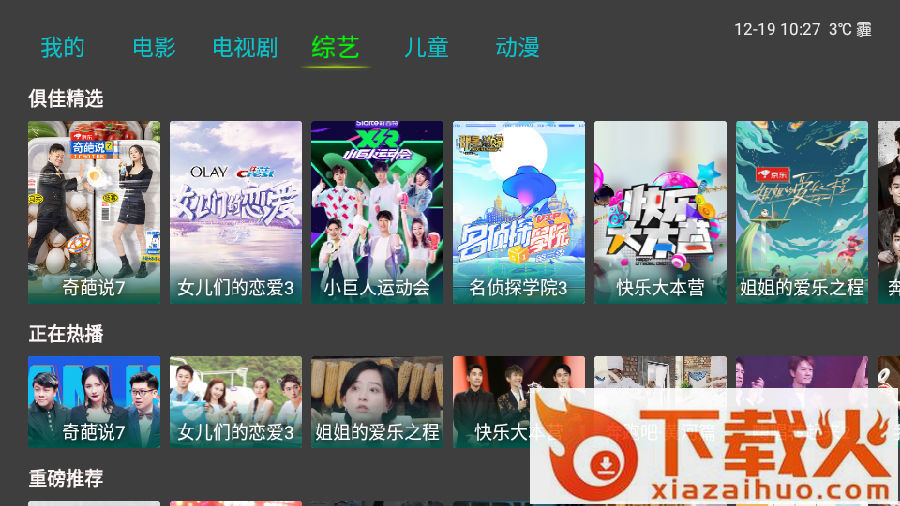The width and height of the screenshot is (900, 506).
Task: Select the 综艺 tab
Action: tap(336, 47)
